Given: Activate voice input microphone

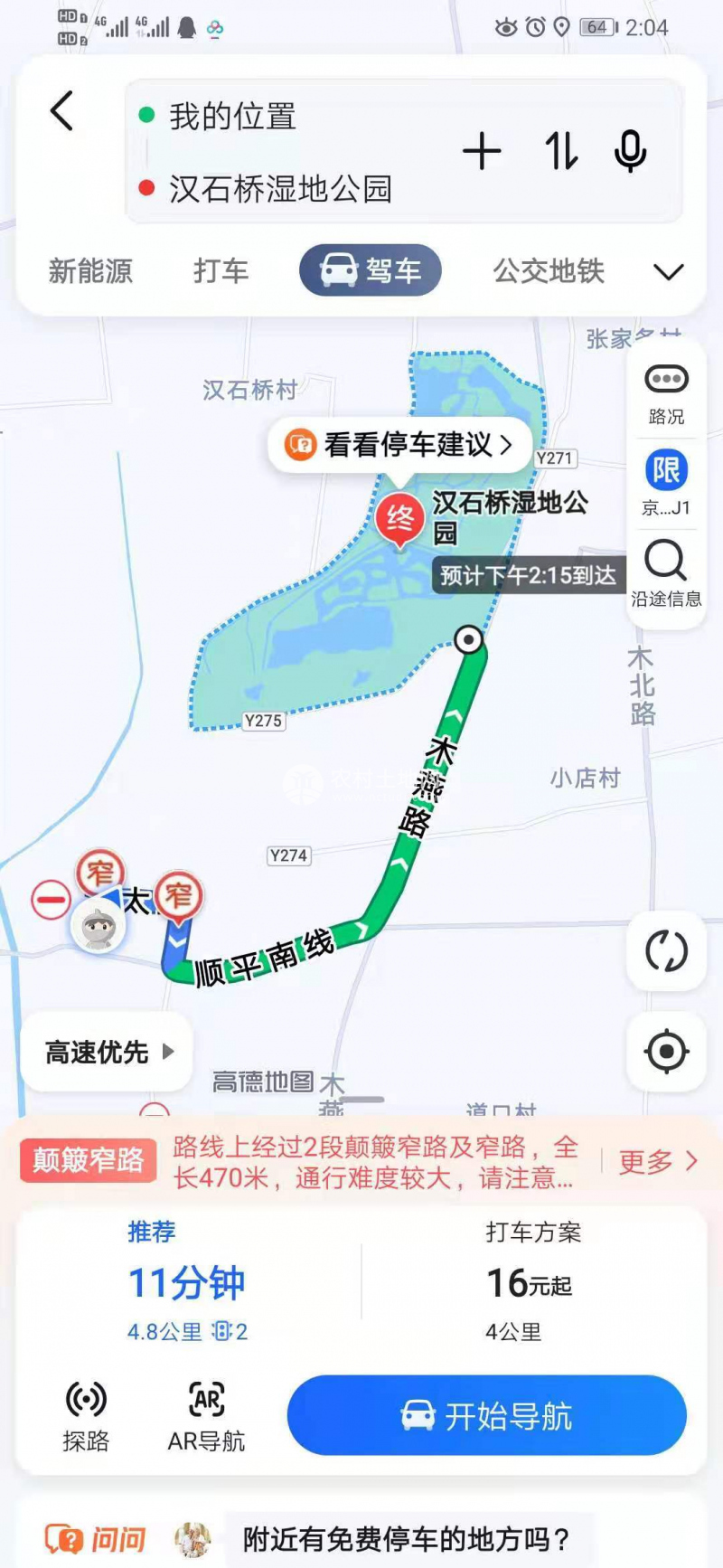Looking at the screenshot, I should coord(630,151).
